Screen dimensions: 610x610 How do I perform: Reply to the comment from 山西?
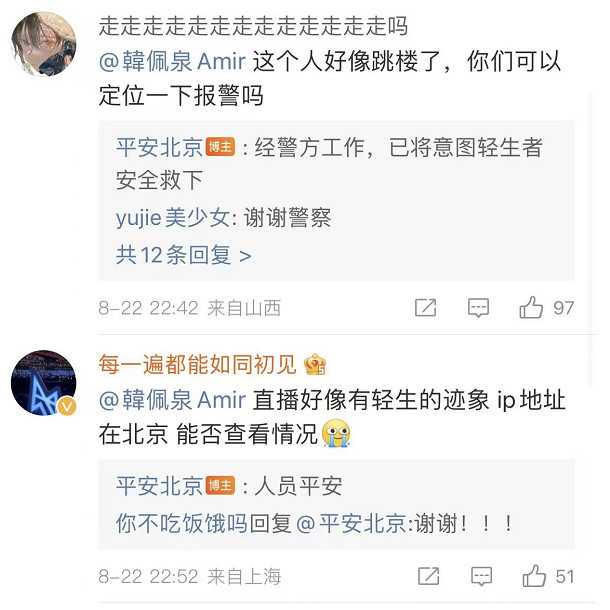(x=478, y=308)
